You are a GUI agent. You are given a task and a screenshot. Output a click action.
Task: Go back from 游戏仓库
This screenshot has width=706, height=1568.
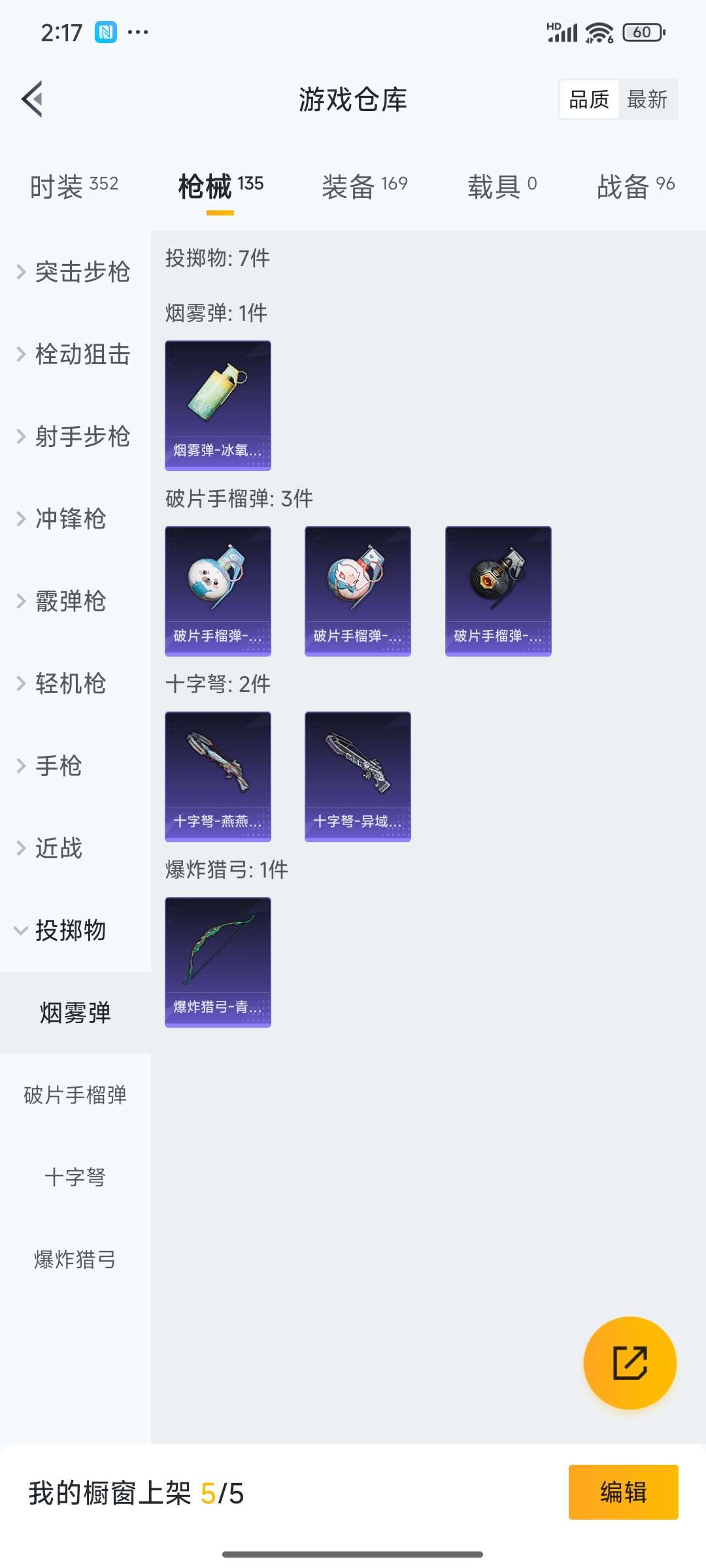[33, 99]
